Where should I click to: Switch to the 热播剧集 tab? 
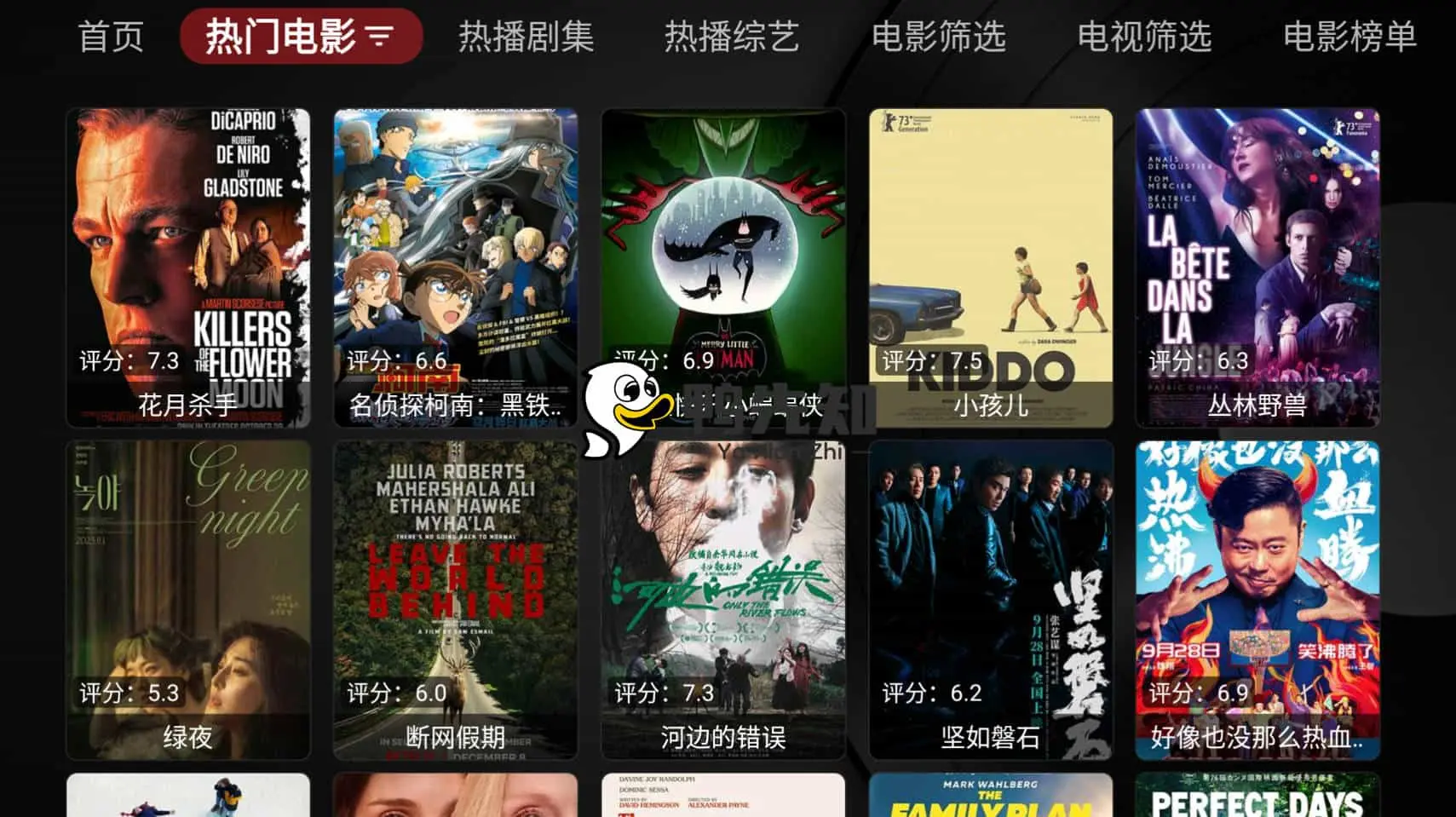pyautogui.click(x=526, y=37)
